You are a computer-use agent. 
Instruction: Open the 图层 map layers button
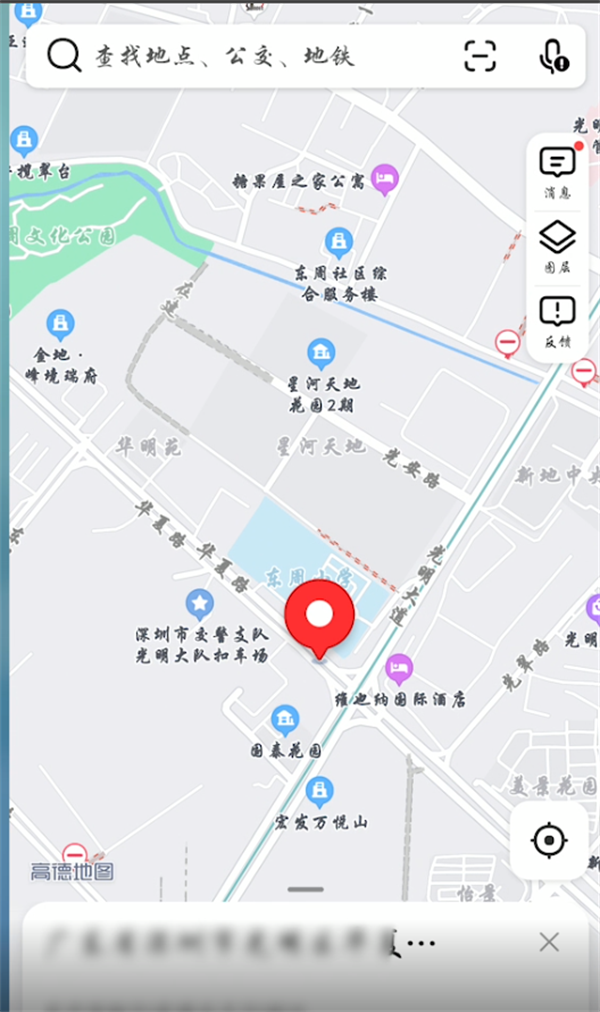pyautogui.click(x=557, y=248)
